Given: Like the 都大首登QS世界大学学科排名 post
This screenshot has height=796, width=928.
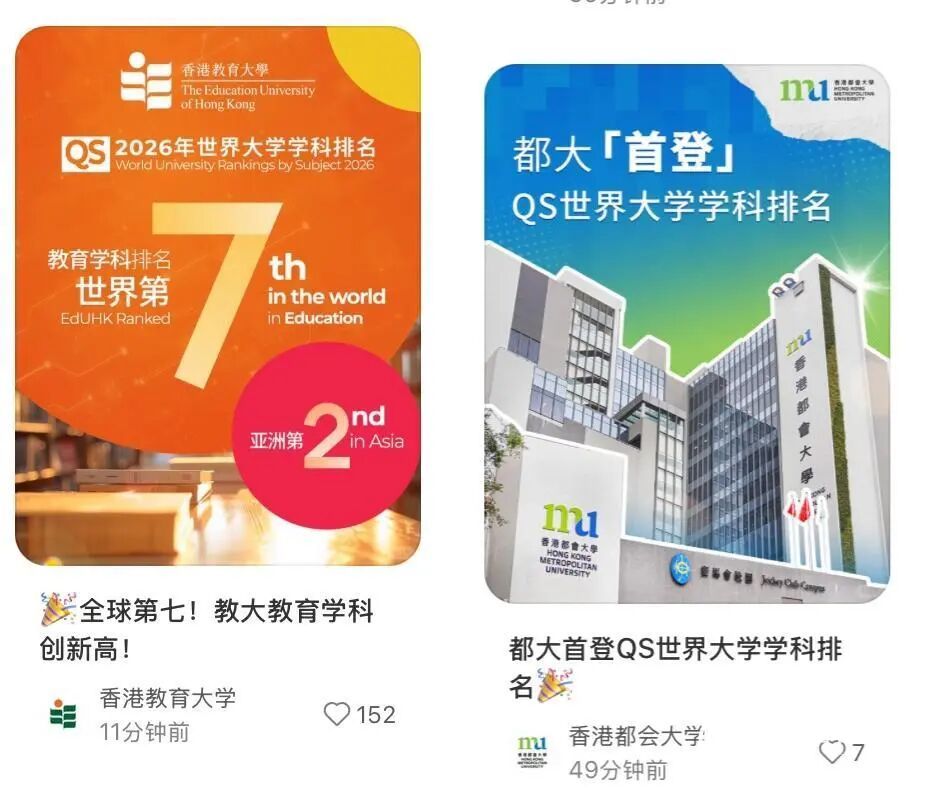Looking at the screenshot, I should 831,752.
